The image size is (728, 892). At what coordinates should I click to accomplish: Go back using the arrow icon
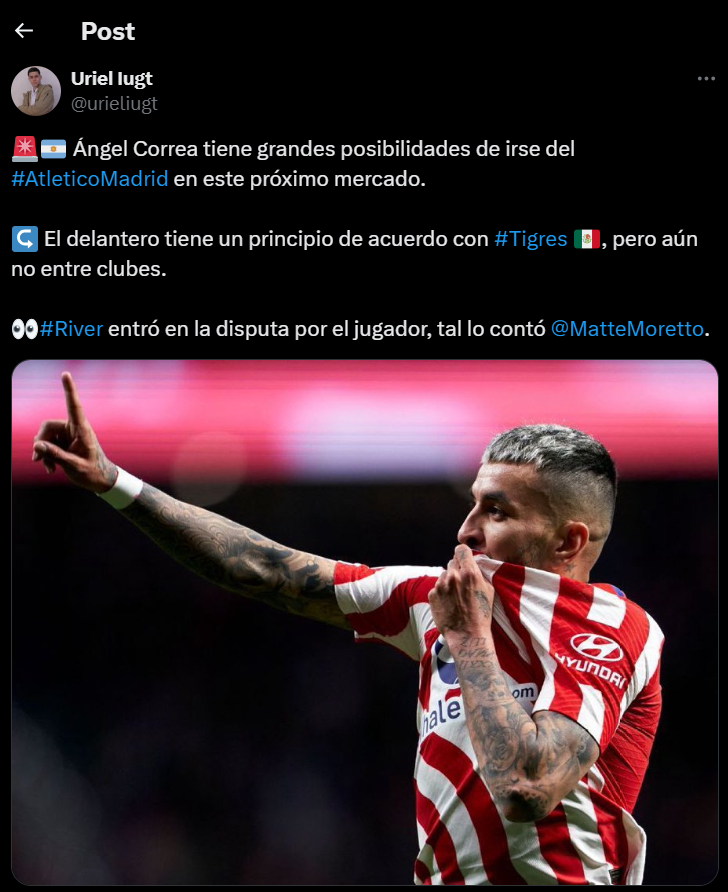tap(24, 31)
